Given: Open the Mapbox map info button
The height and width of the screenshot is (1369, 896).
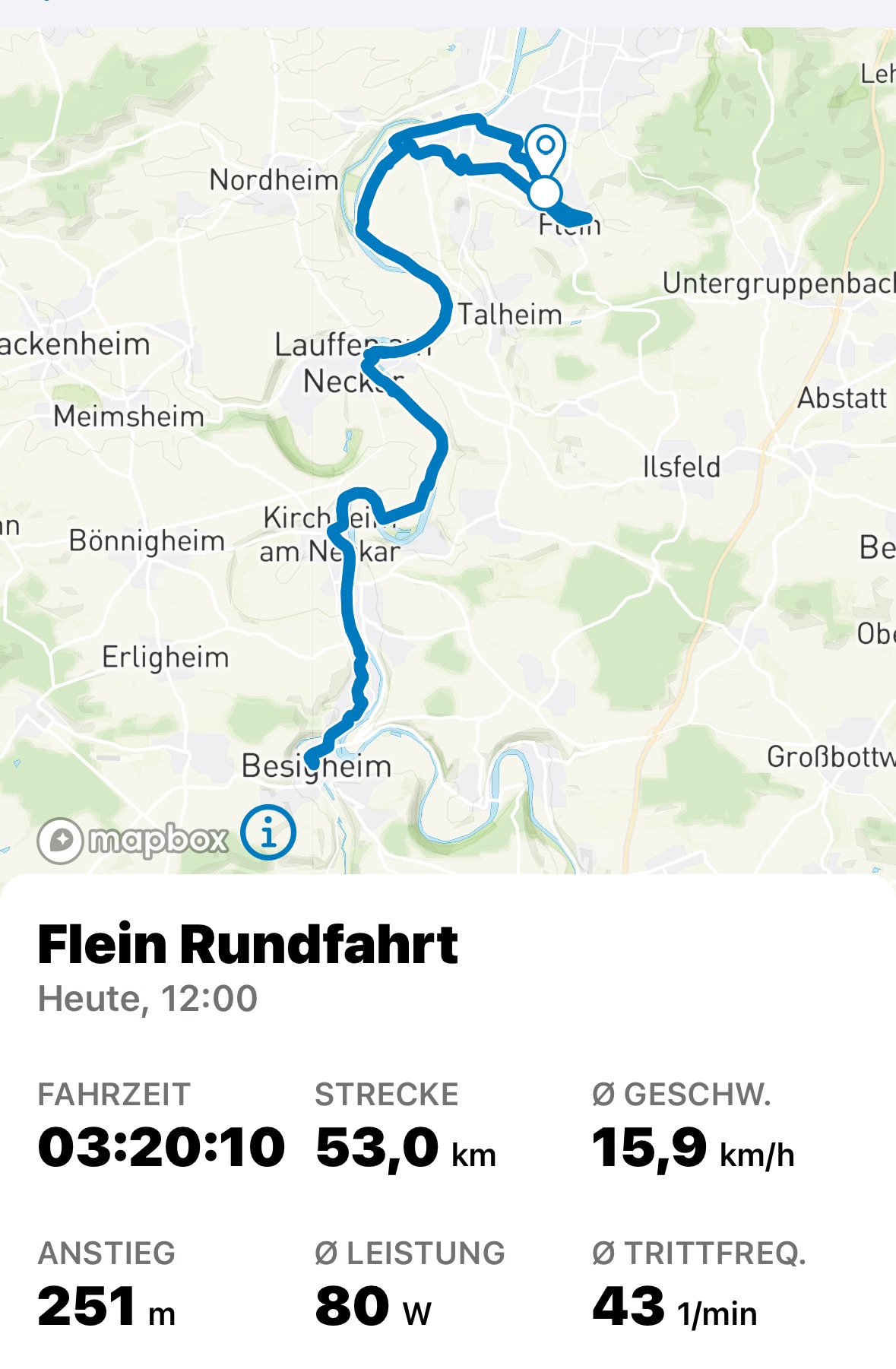Looking at the screenshot, I should [268, 833].
